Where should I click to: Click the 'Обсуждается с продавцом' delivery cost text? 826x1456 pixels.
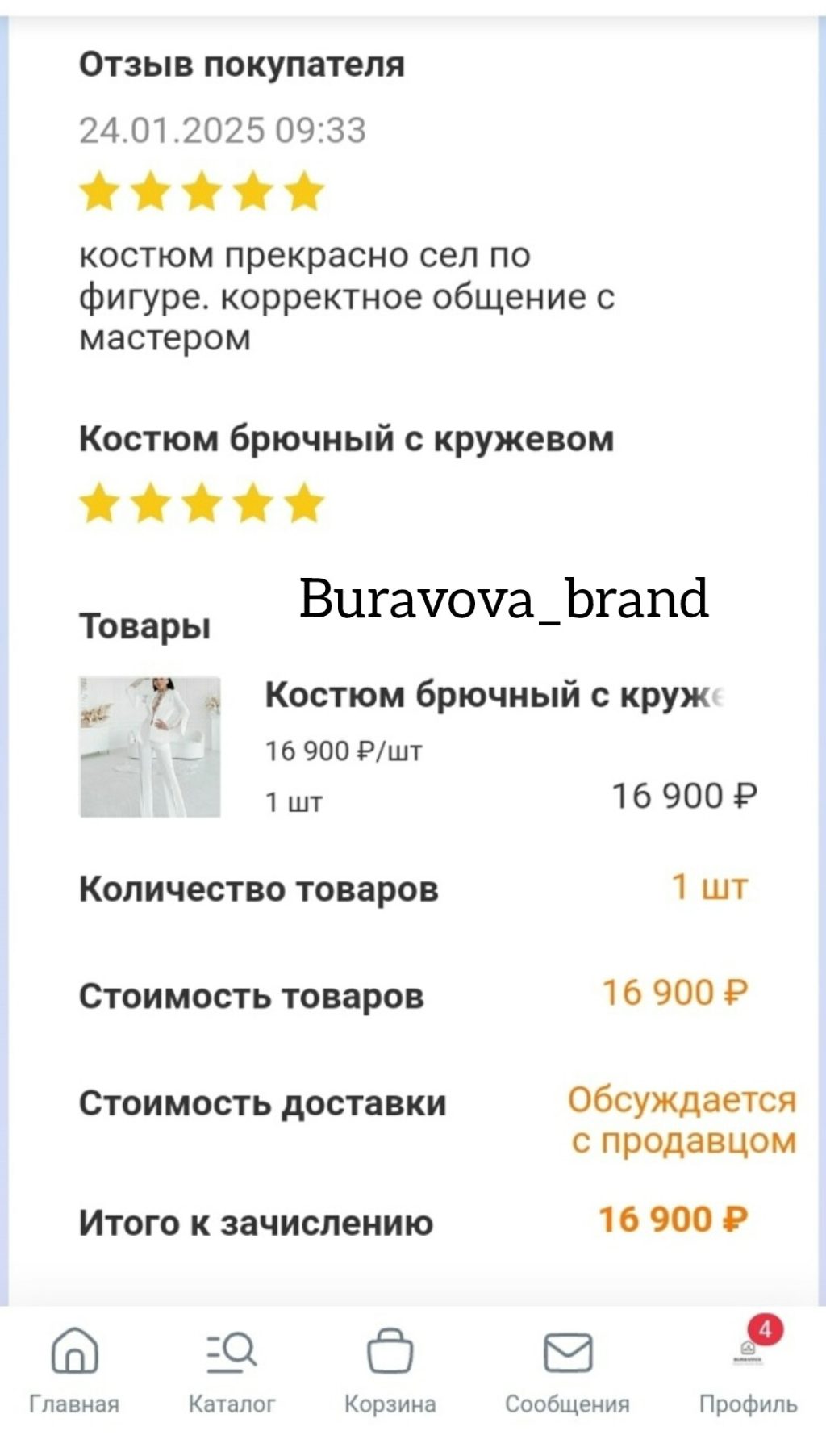tap(680, 1119)
